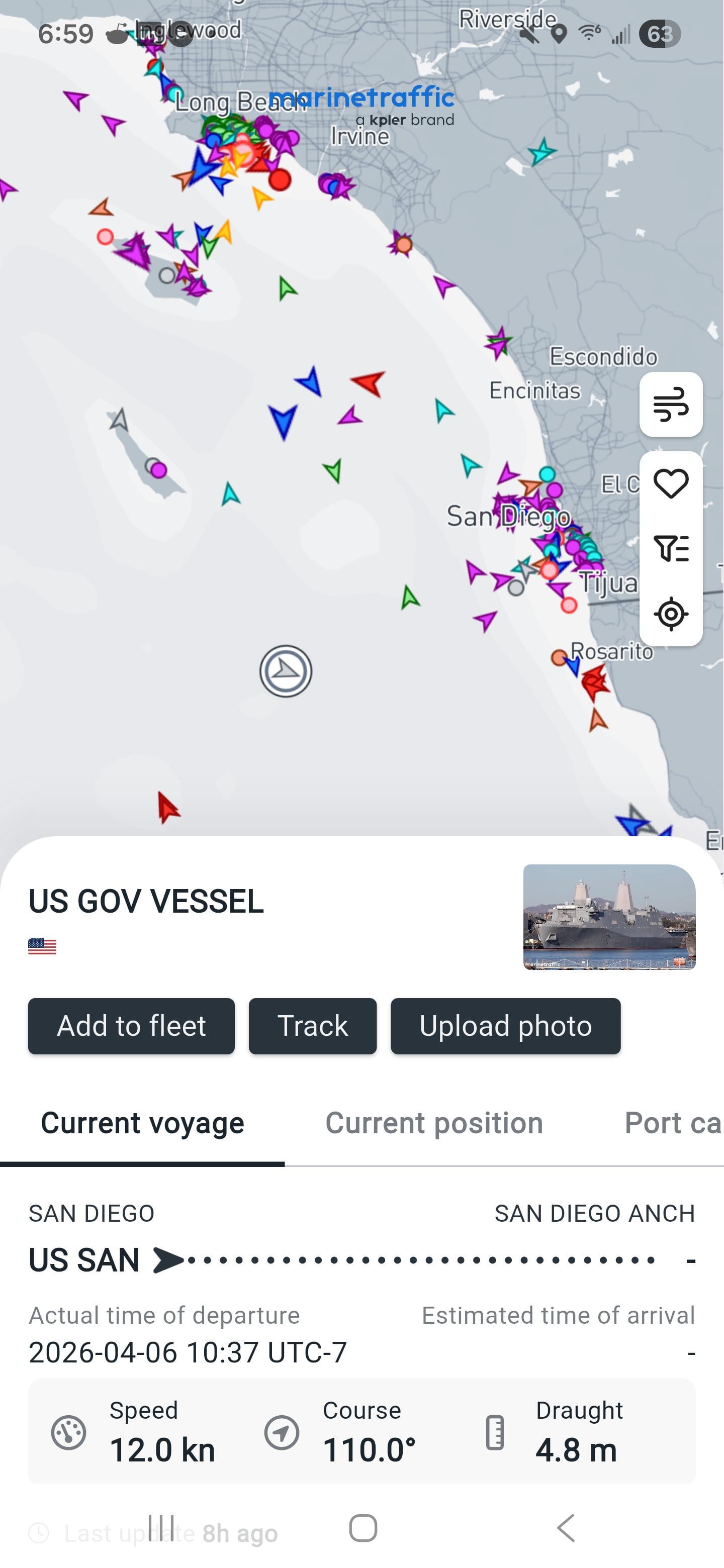Add US GOV VESSEL to fleet
724x1568 pixels.
(x=131, y=1026)
